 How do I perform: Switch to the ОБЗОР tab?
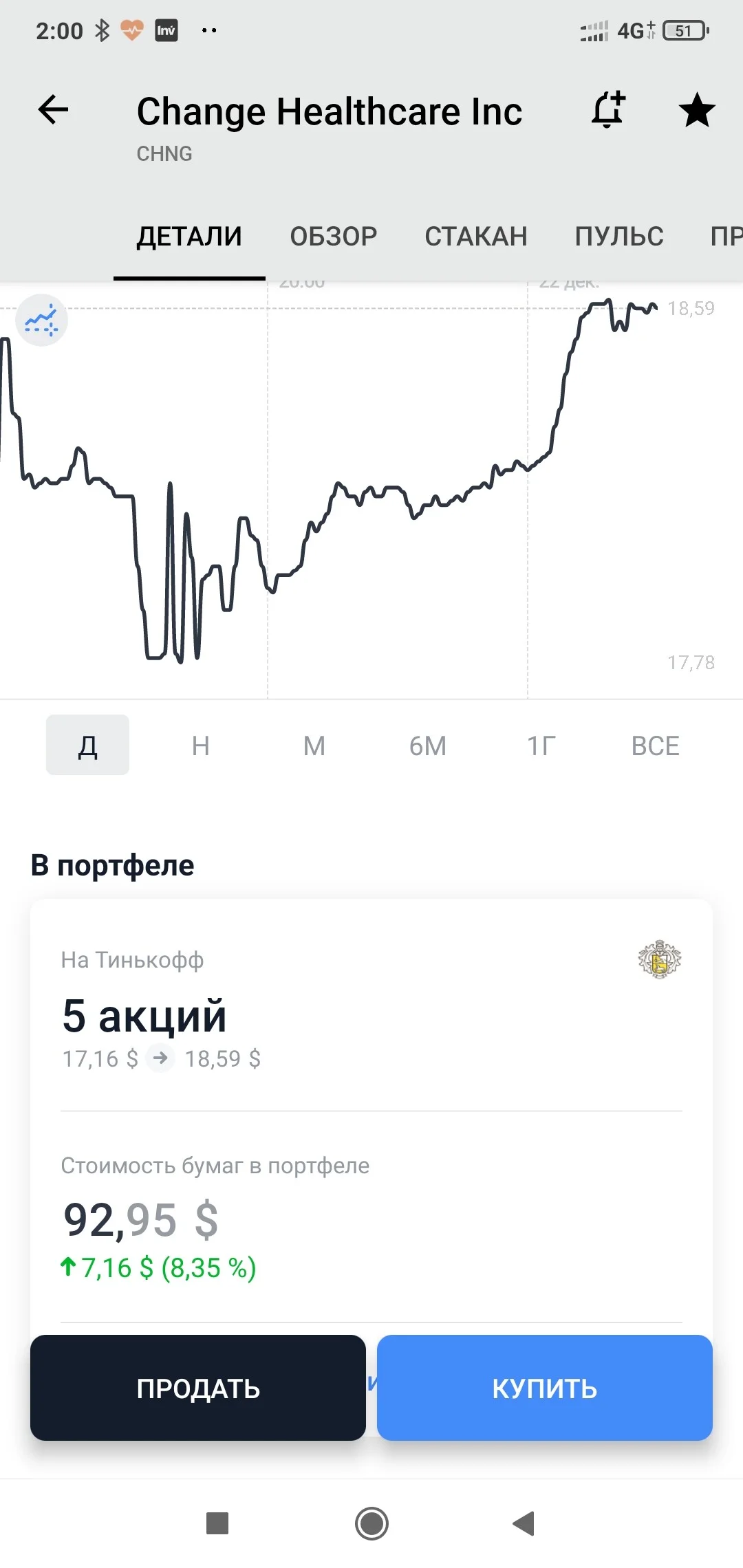(x=334, y=237)
